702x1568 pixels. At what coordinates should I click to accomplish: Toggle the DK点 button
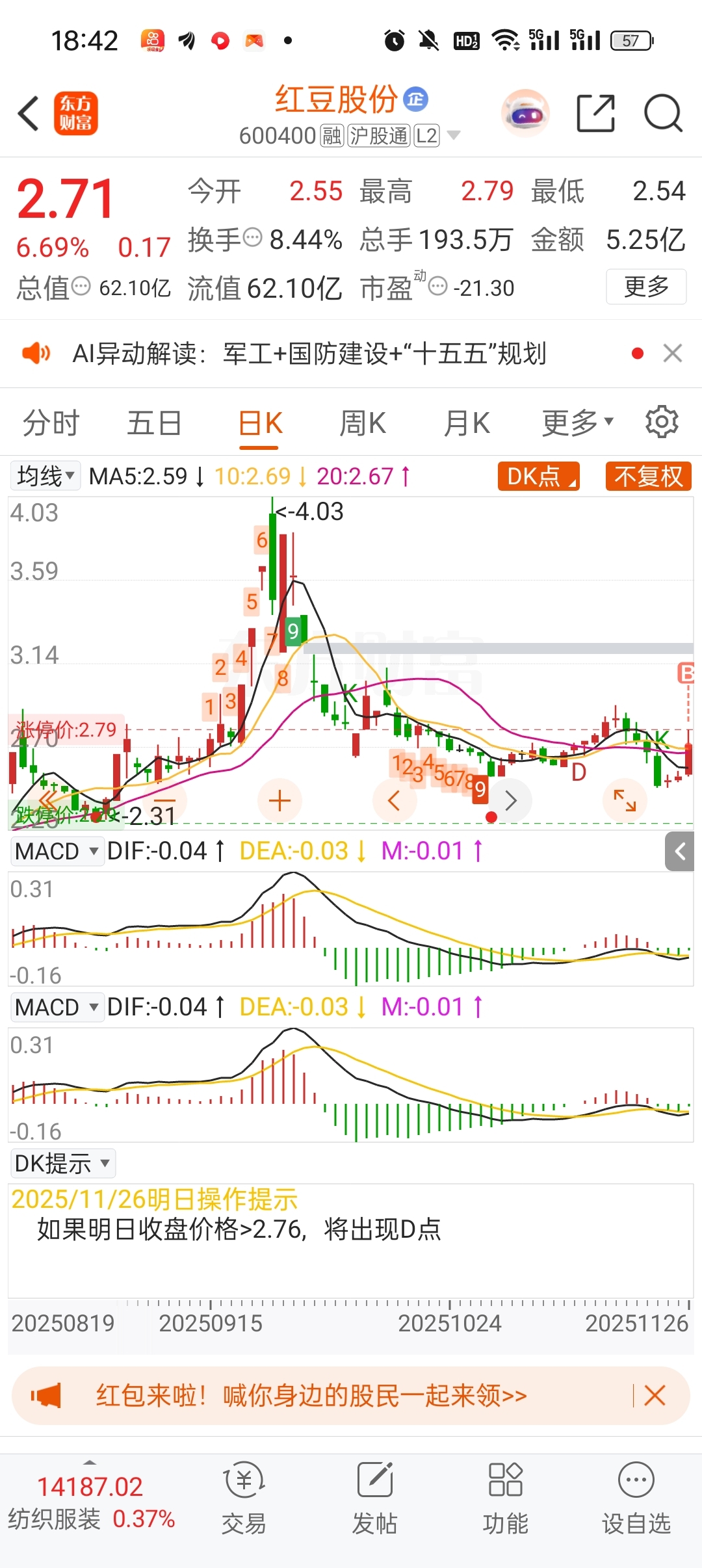point(538,476)
